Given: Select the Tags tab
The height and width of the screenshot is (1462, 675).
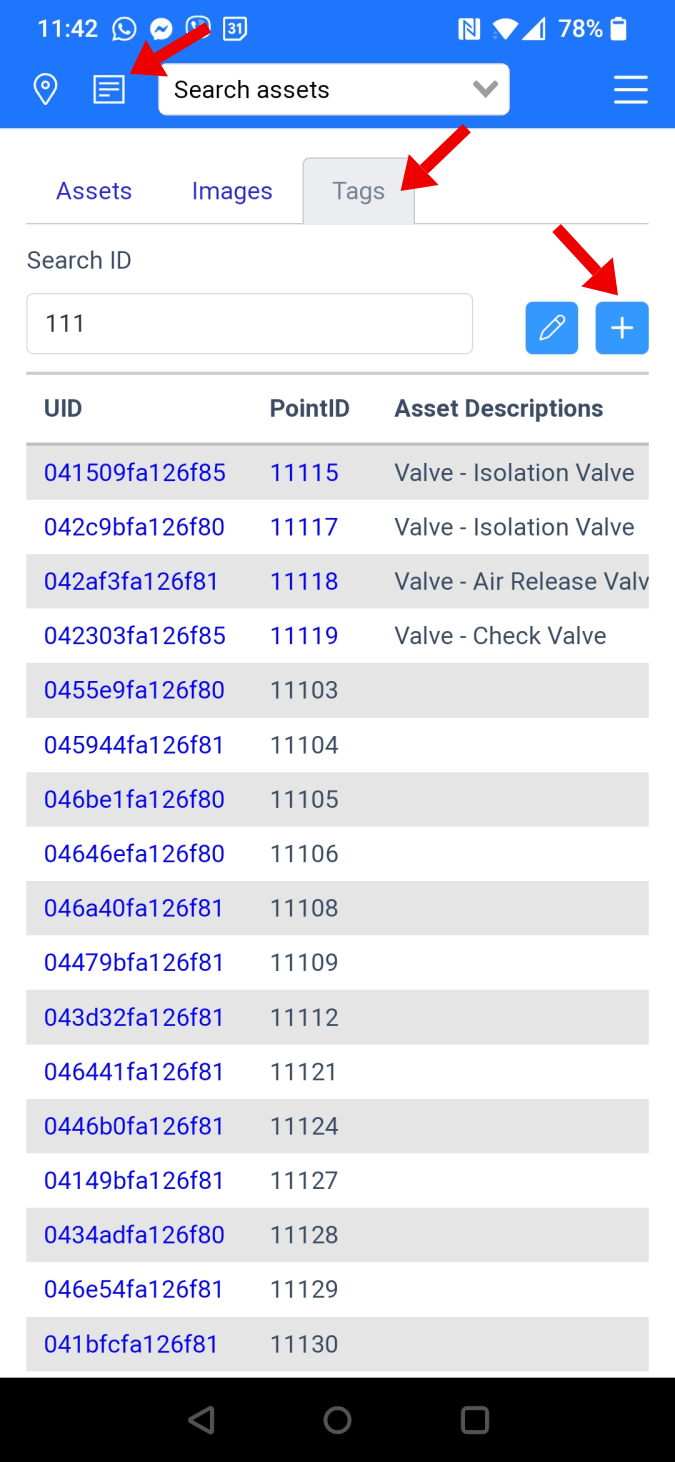Looking at the screenshot, I should coord(358,191).
